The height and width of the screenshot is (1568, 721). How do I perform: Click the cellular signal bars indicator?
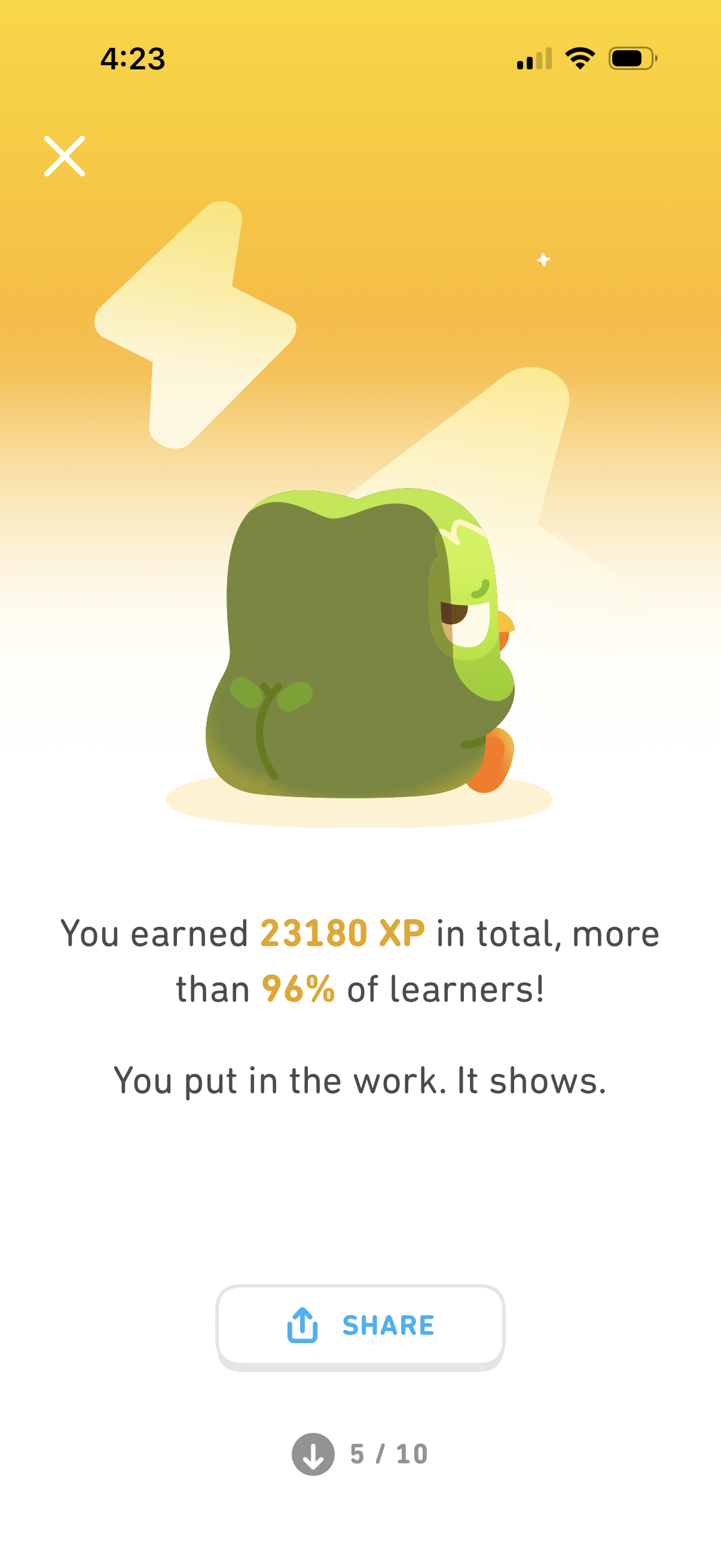pyautogui.click(x=536, y=58)
